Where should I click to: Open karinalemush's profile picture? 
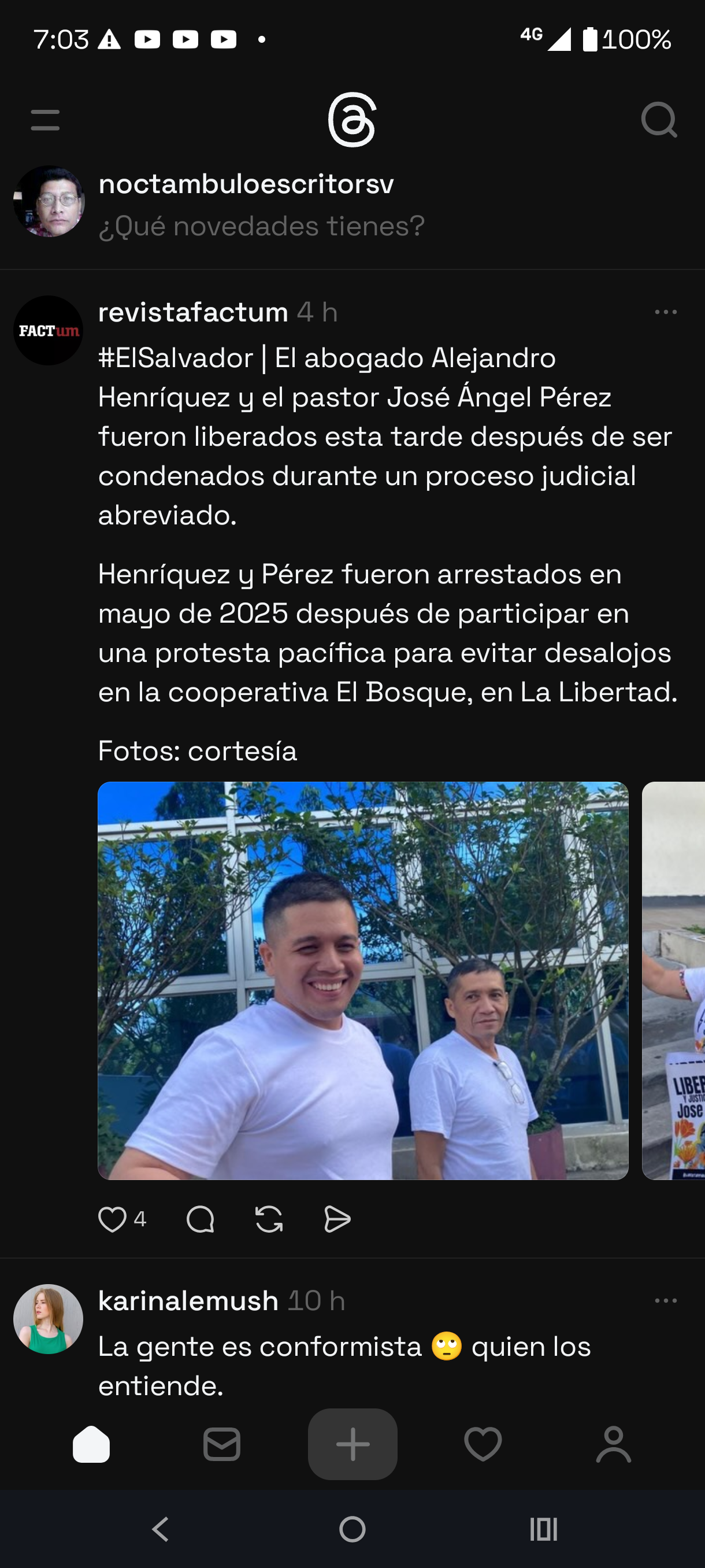coord(48,1319)
